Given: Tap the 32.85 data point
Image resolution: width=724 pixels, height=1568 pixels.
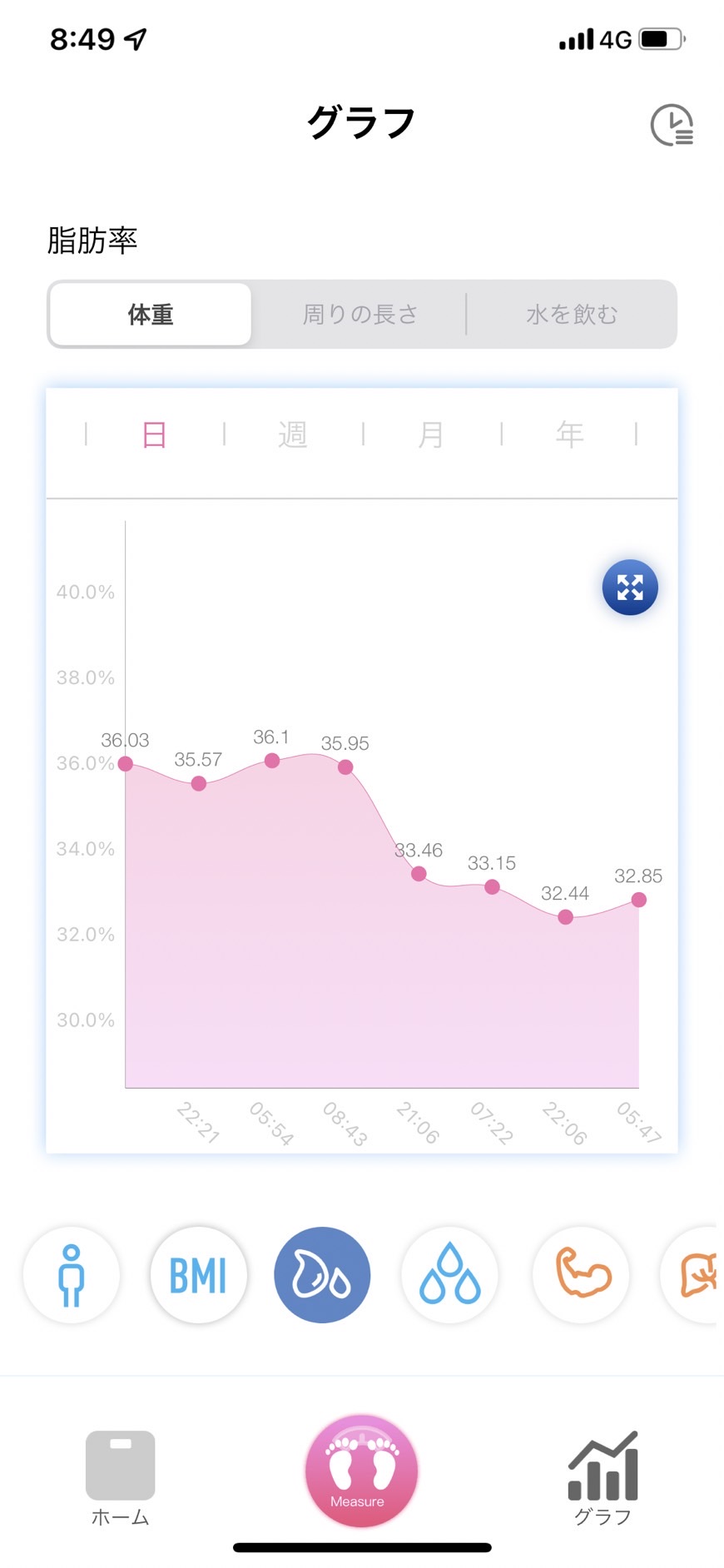Looking at the screenshot, I should 639,900.
